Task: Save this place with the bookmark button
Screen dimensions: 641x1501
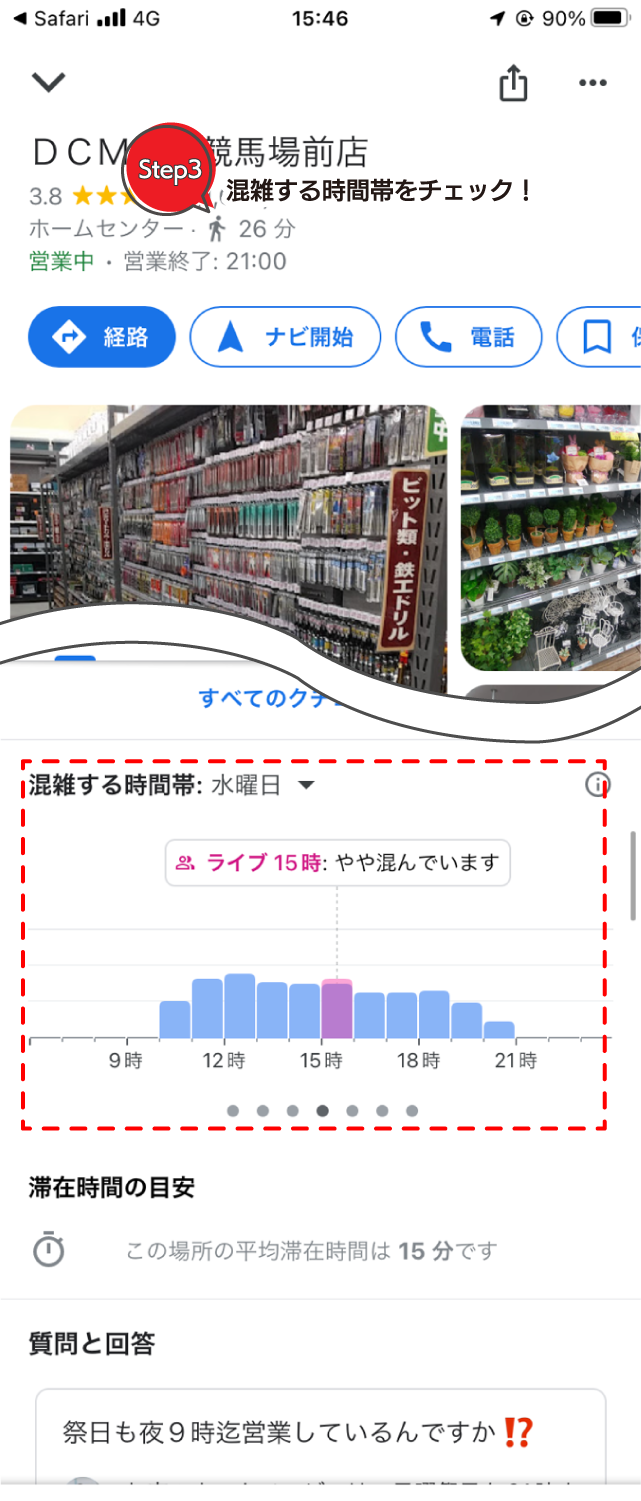Action: [x=600, y=337]
